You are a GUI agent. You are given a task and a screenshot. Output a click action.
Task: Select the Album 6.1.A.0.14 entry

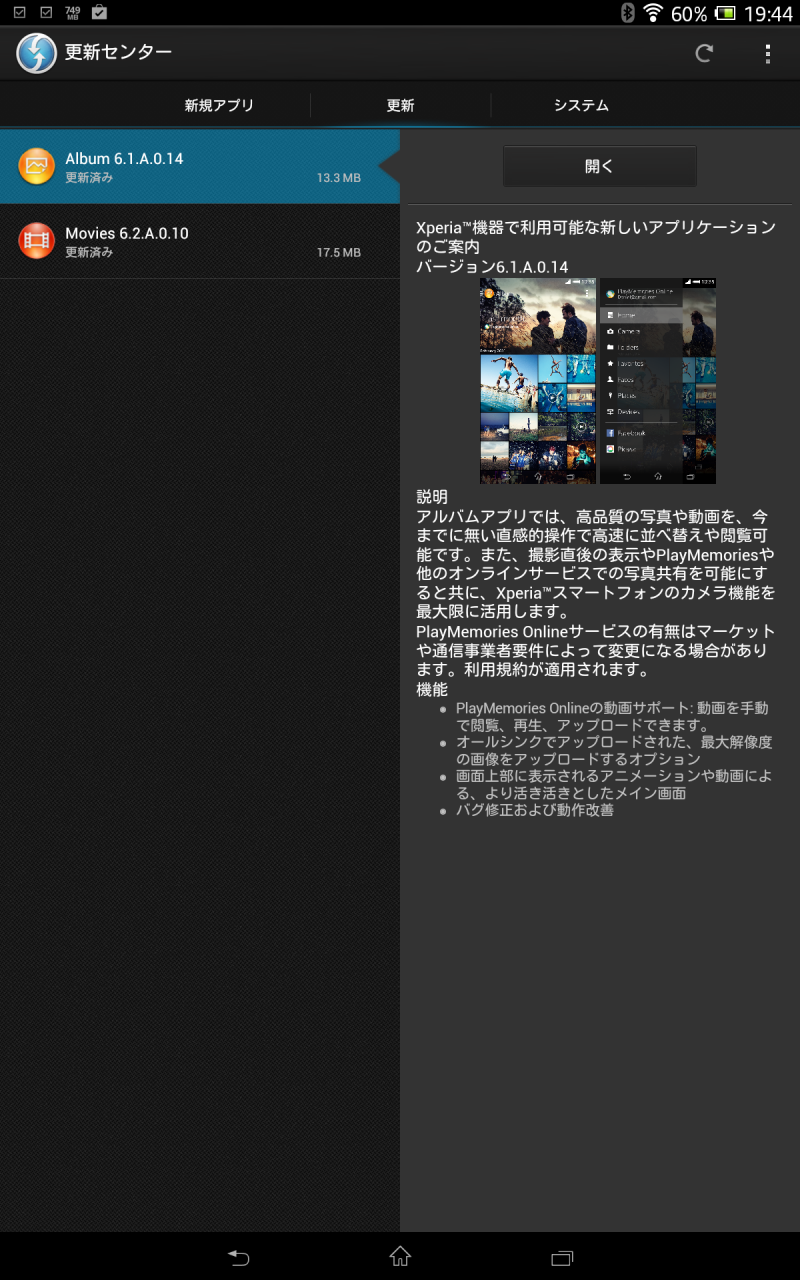200,166
